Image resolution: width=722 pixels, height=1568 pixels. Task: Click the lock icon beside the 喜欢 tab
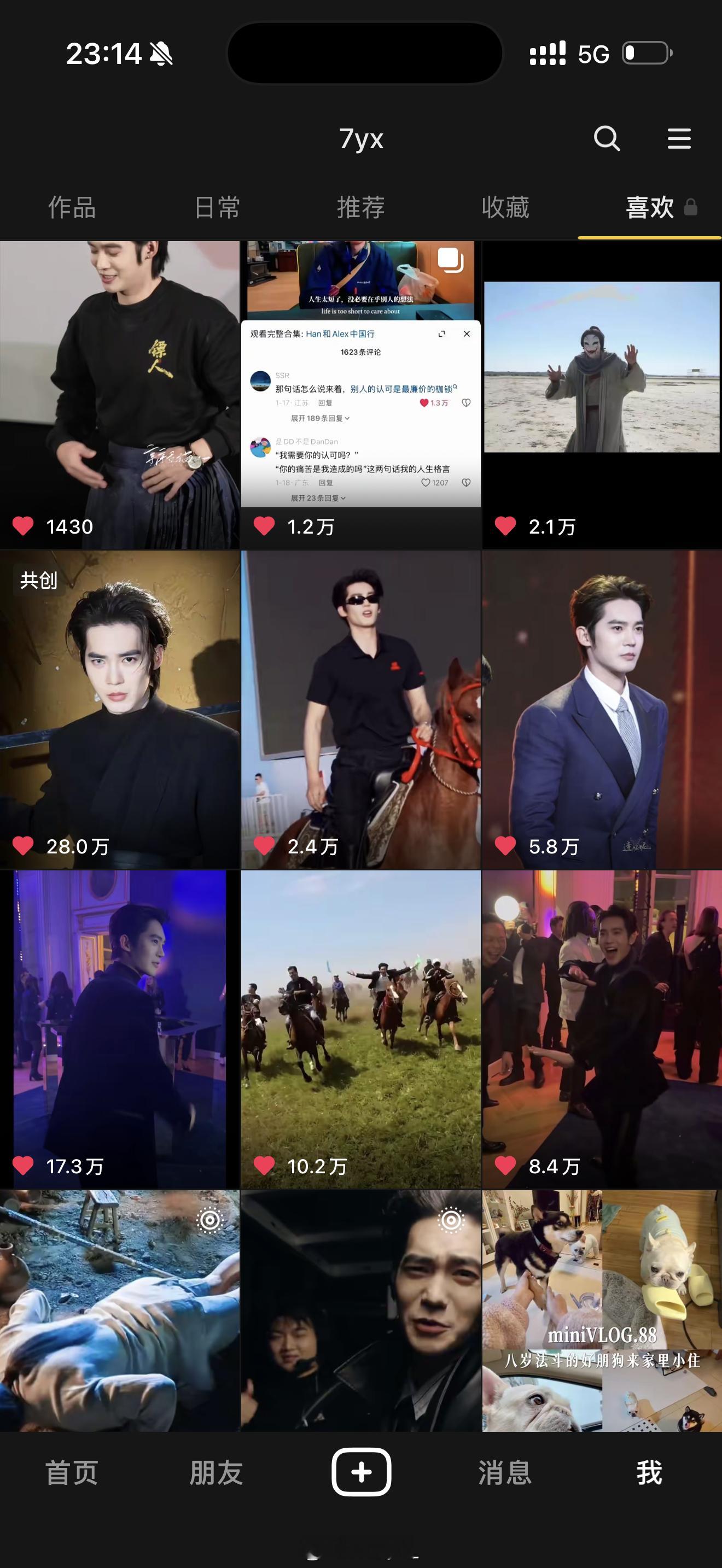click(x=691, y=208)
